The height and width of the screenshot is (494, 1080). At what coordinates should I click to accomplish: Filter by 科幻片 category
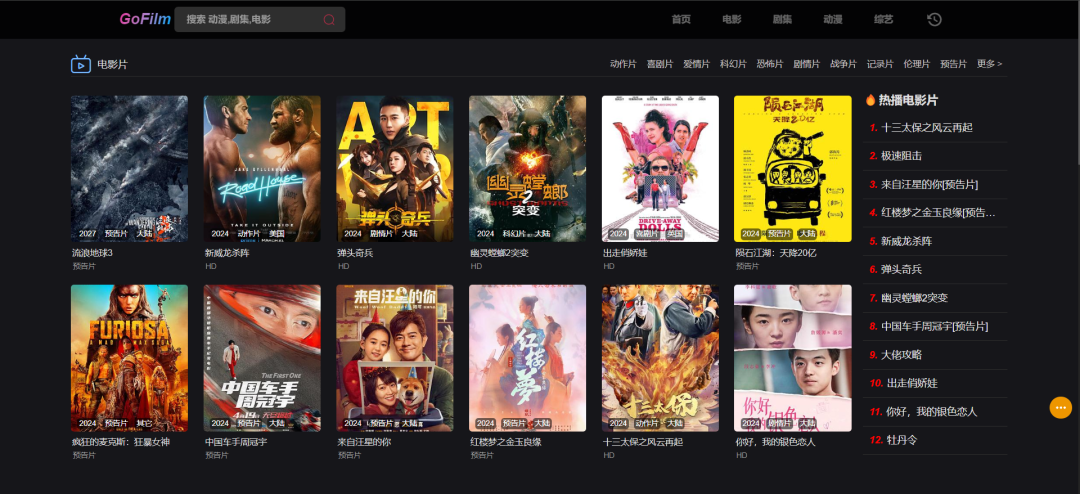click(x=733, y=64)
